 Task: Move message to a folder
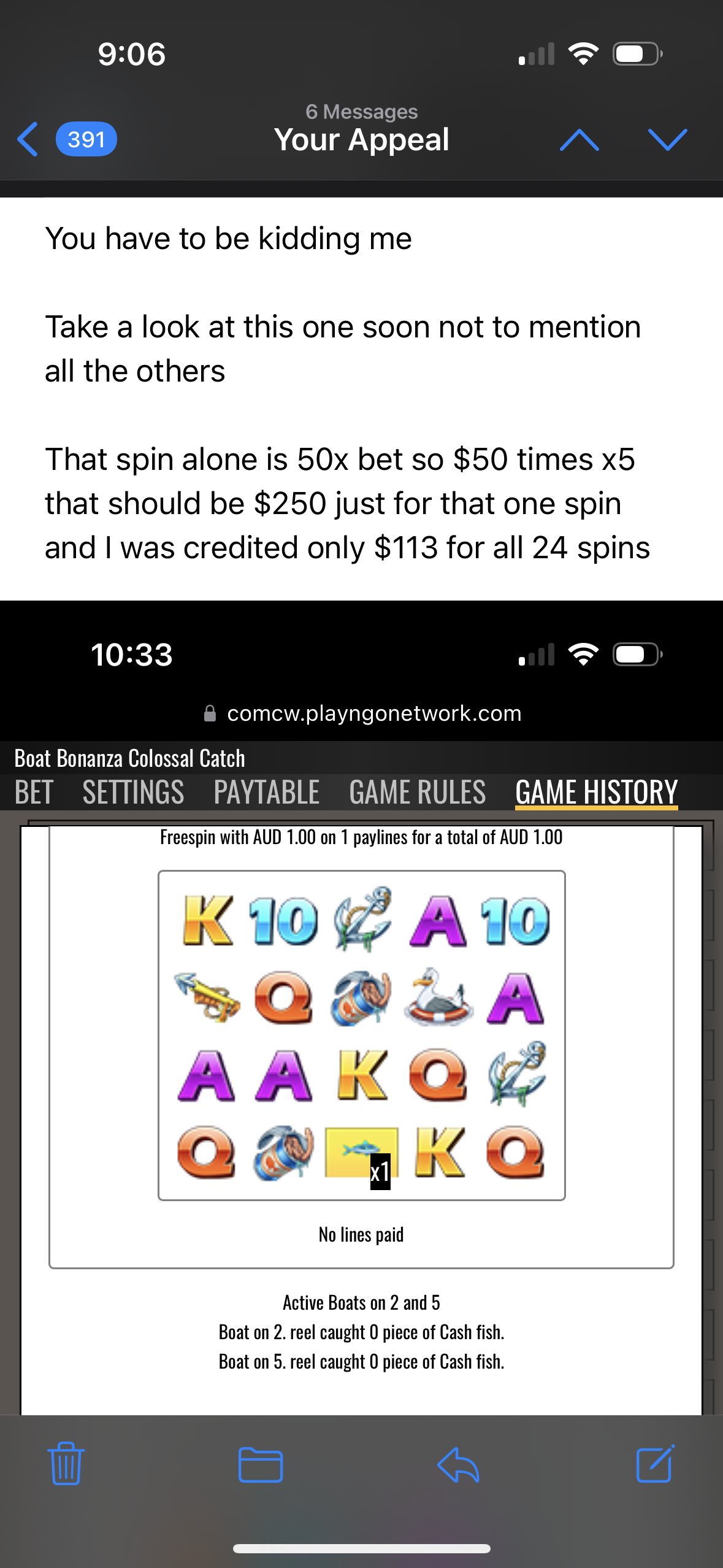click(x=261, y=1464)
